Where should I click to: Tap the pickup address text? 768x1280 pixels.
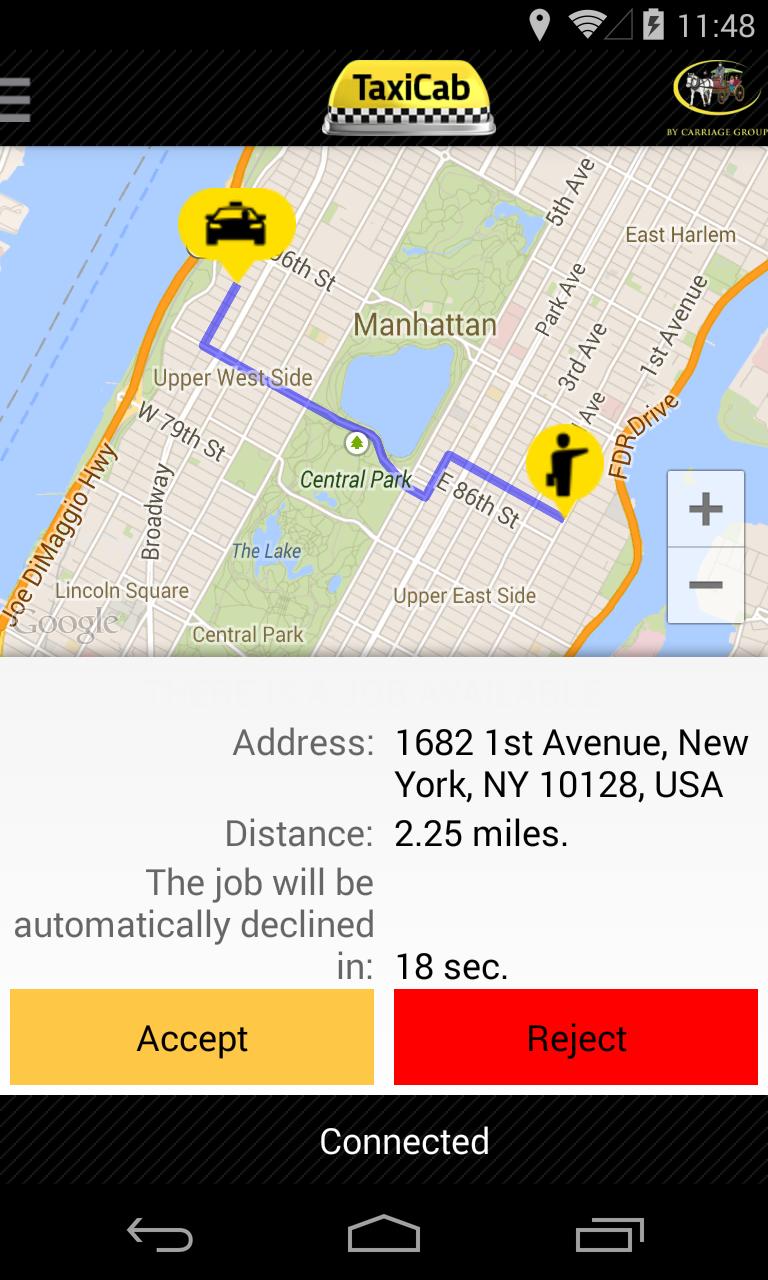tap(570, 763)
